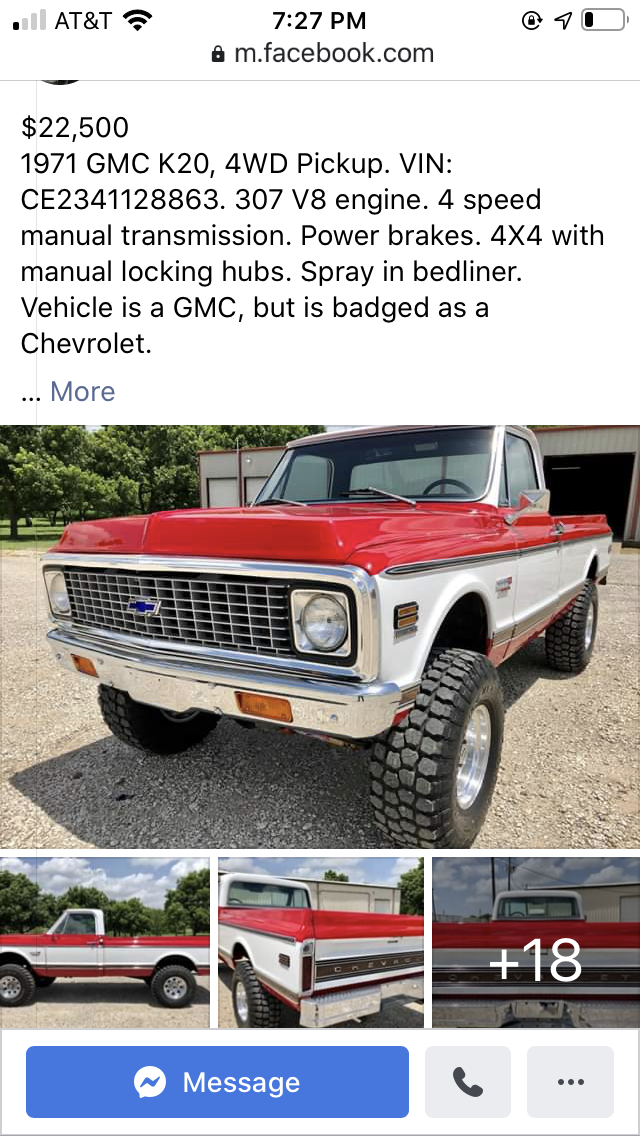Expand the listing description with More
This screenshot has width=640, height=1136.
(82, 391)
